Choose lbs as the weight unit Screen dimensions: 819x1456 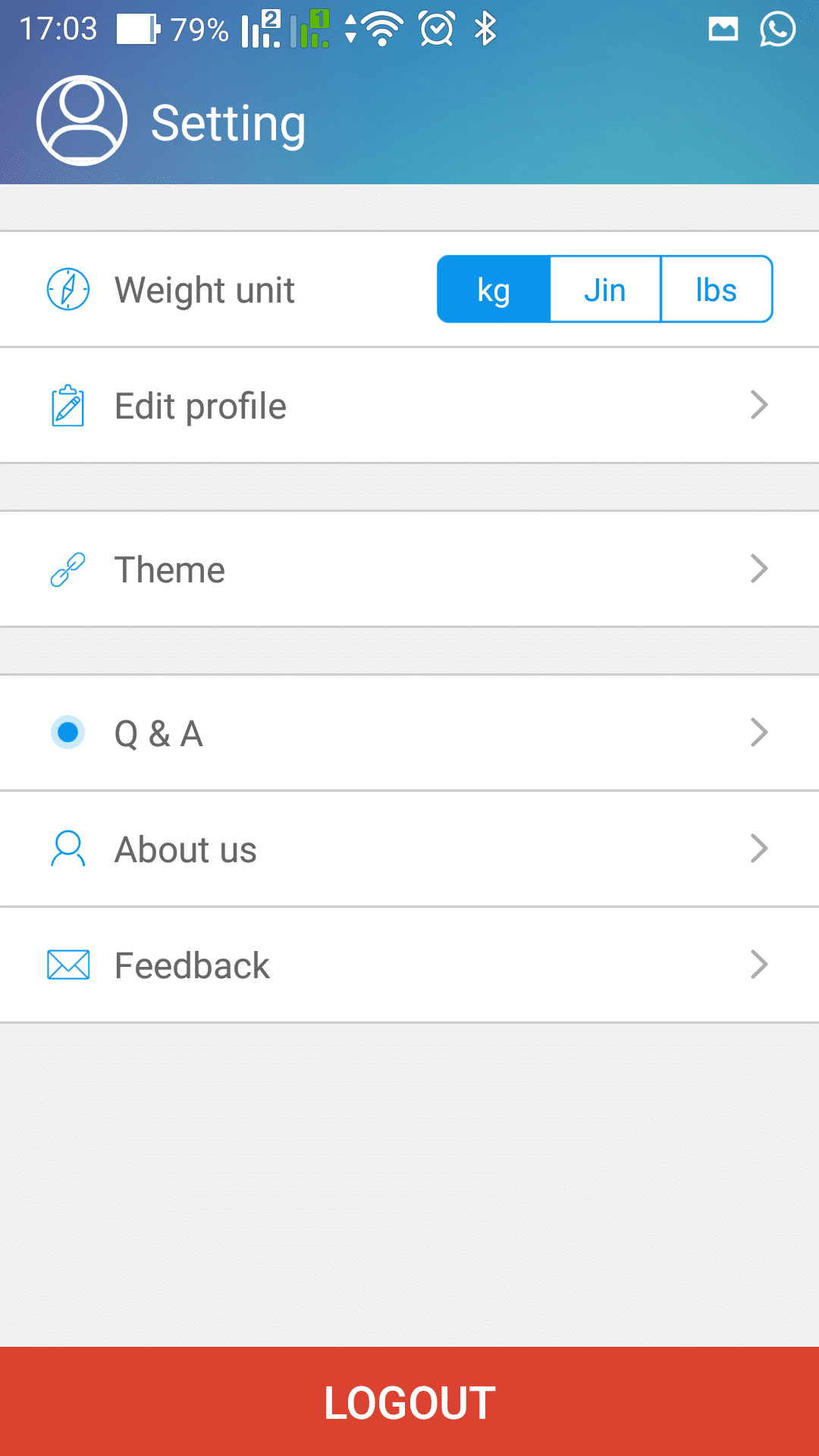point(717,290)
